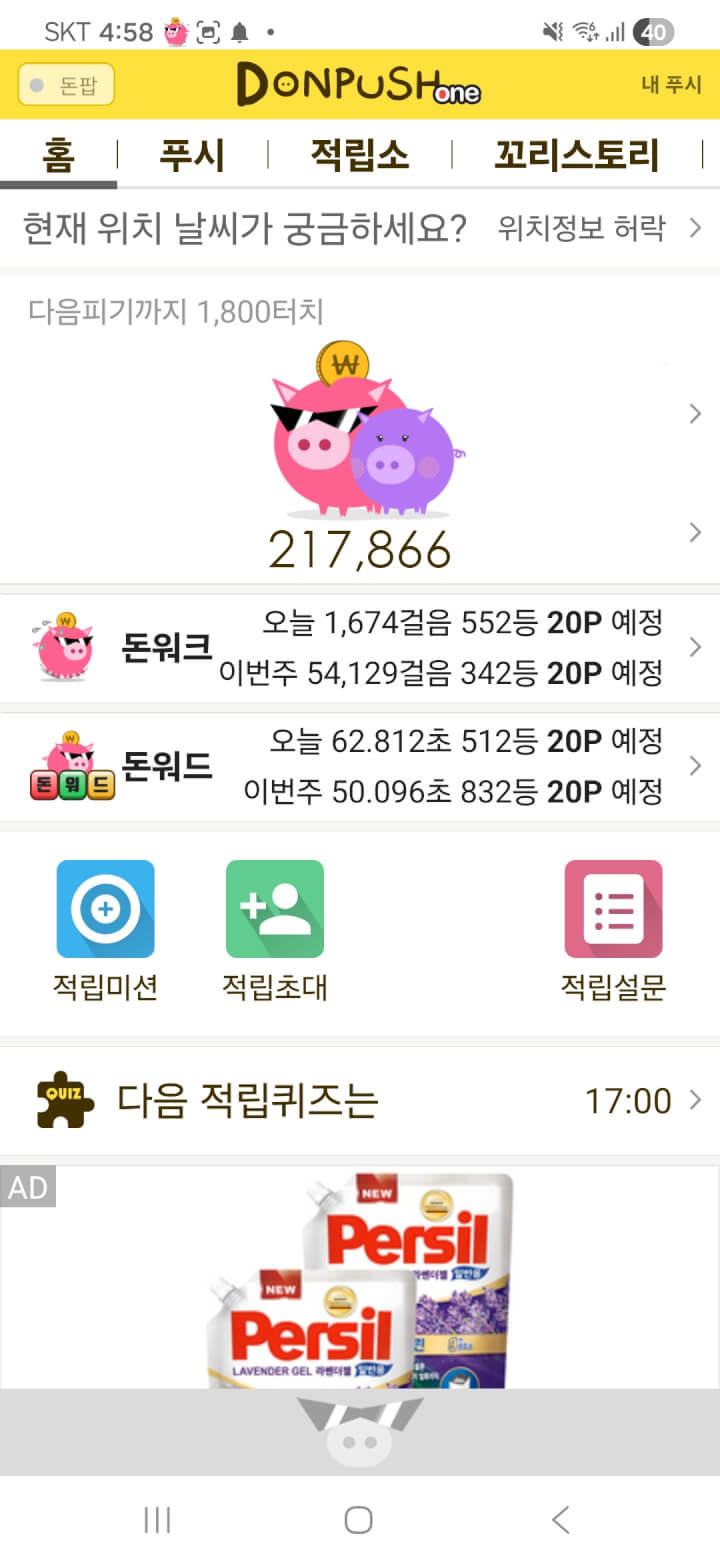Open 적립초대 invite friends

[x=275, y=930]
